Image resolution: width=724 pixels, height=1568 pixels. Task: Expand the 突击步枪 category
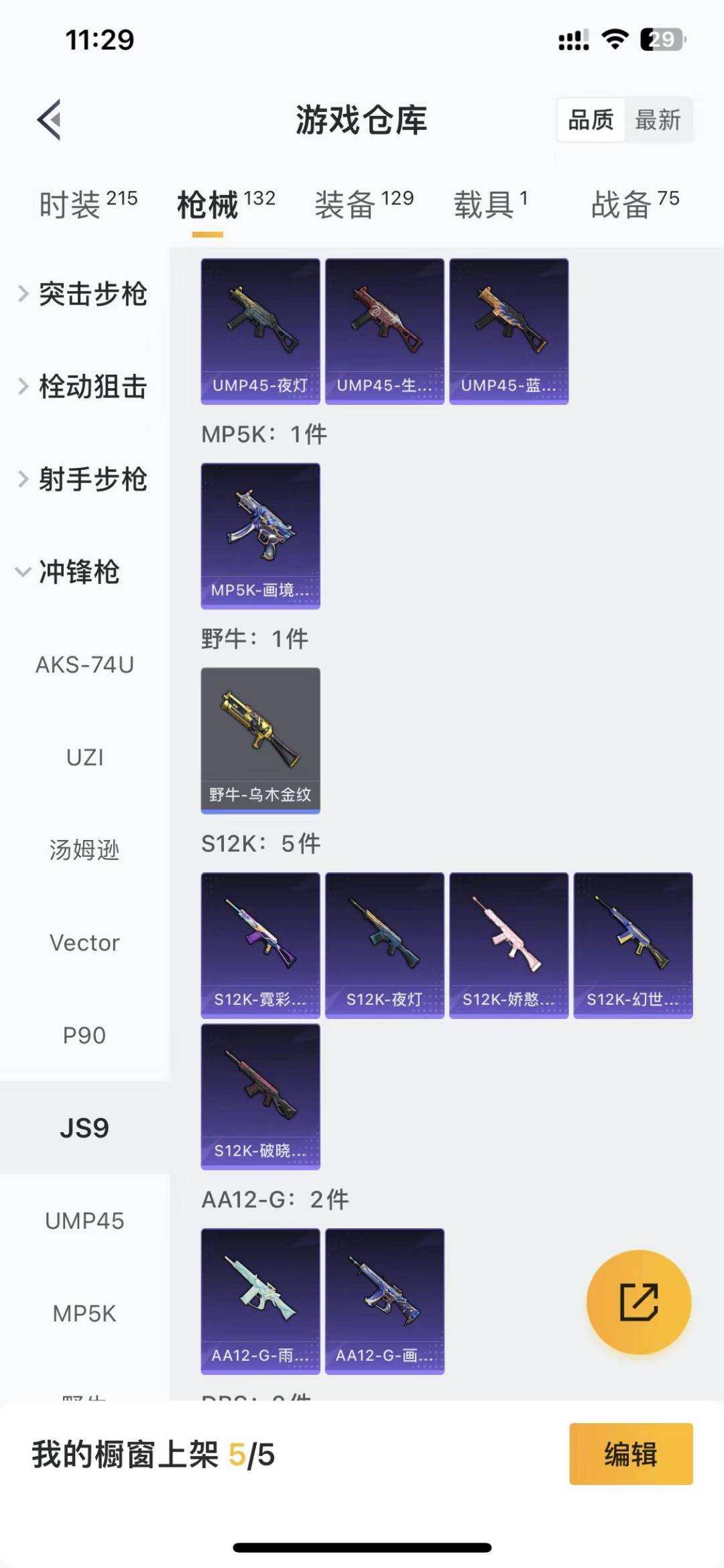pos(94,293)
